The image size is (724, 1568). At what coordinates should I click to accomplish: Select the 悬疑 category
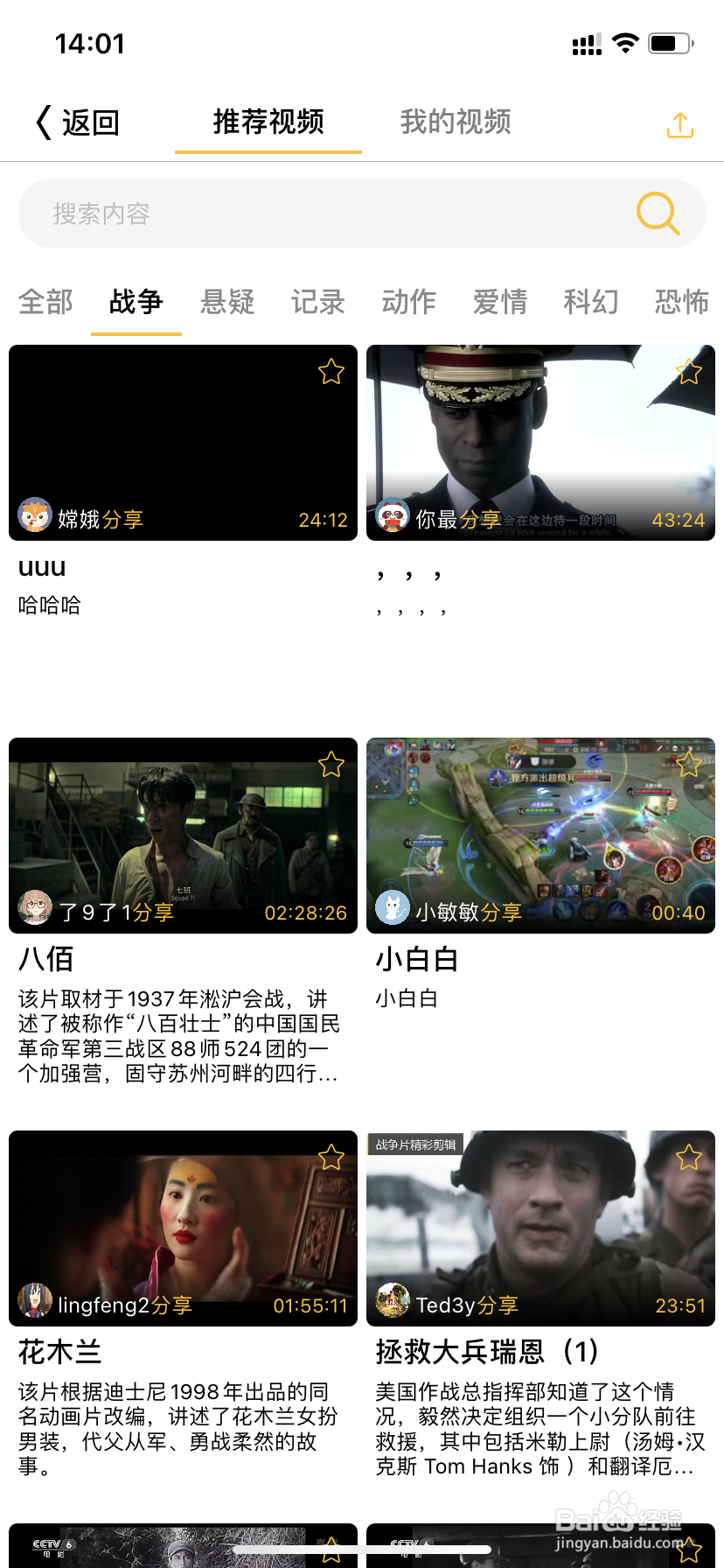226,302
